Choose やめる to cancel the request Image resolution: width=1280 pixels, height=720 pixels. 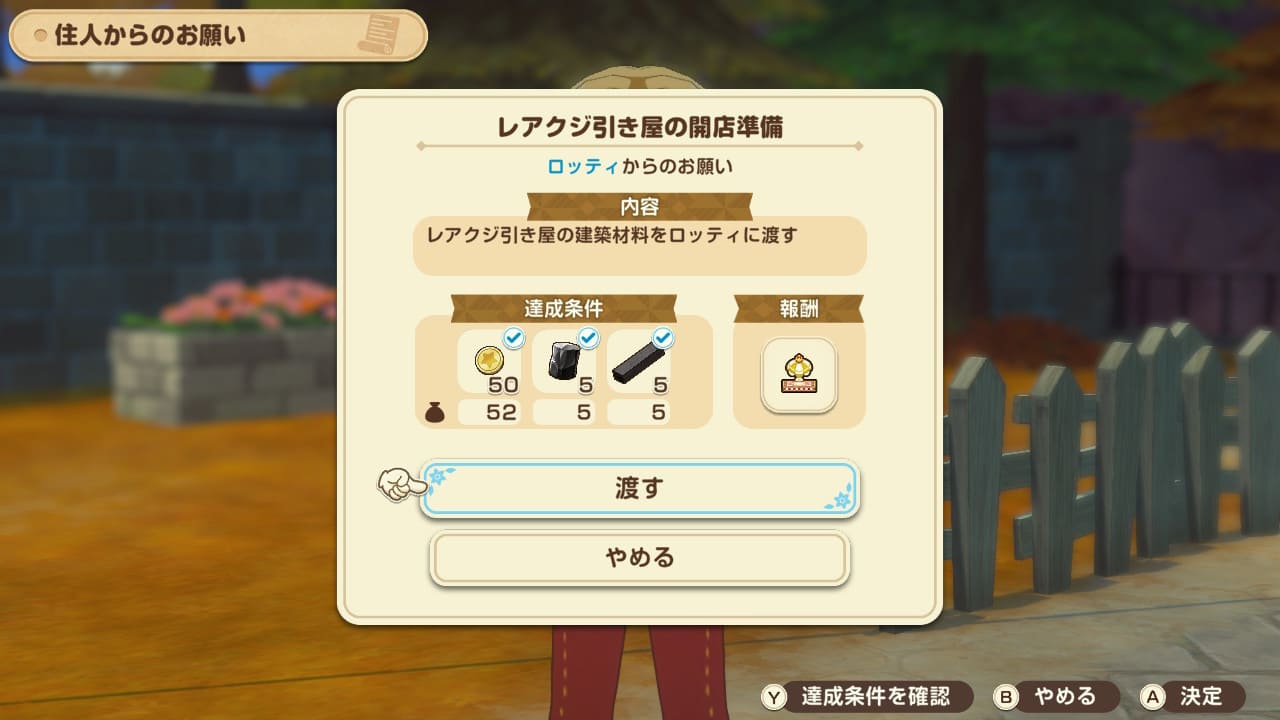[x=639, y=558]
